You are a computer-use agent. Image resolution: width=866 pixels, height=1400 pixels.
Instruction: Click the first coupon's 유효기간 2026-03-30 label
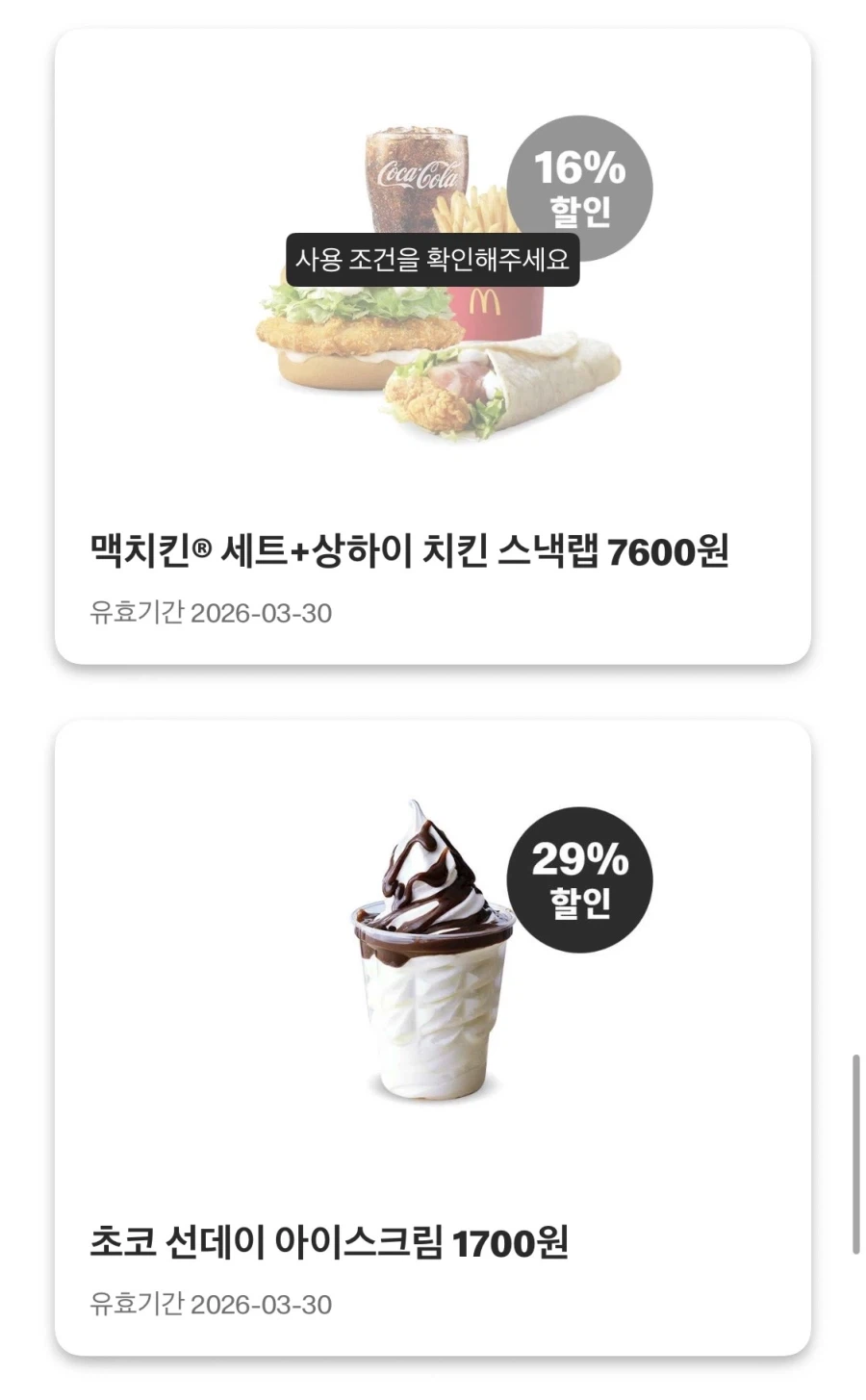click(208, 612)
